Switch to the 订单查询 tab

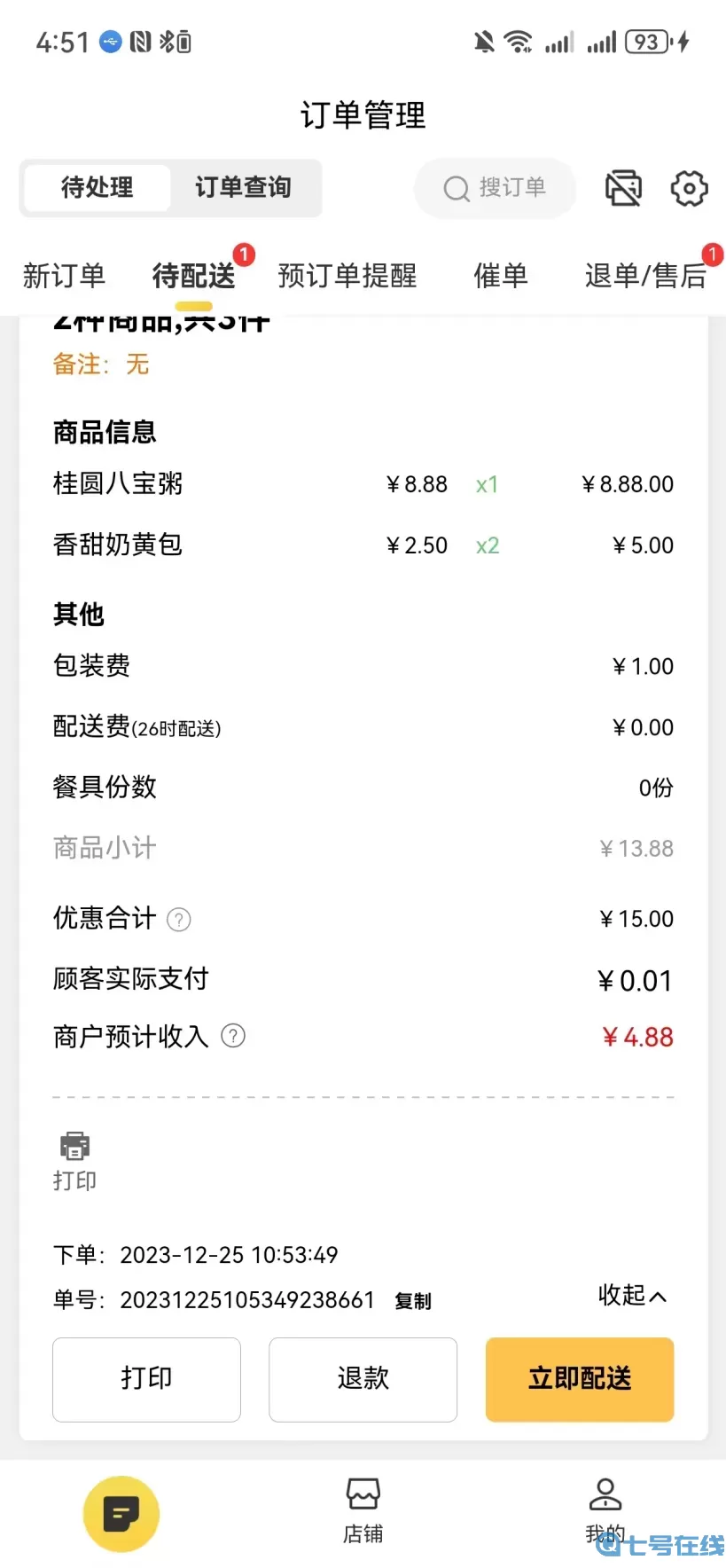coord(244,188)
